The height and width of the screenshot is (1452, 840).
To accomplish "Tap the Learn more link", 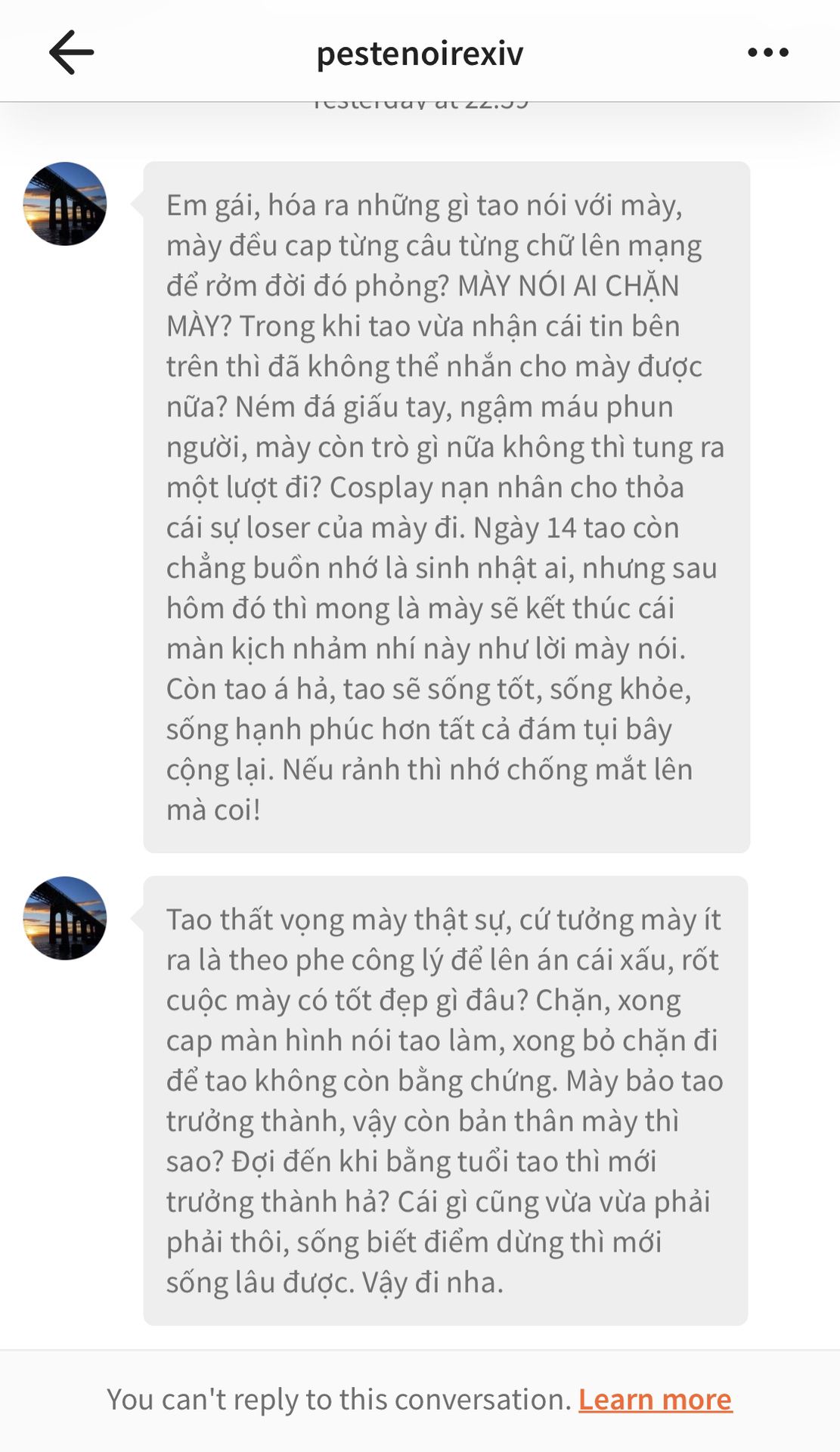I will coord(656,1400).
